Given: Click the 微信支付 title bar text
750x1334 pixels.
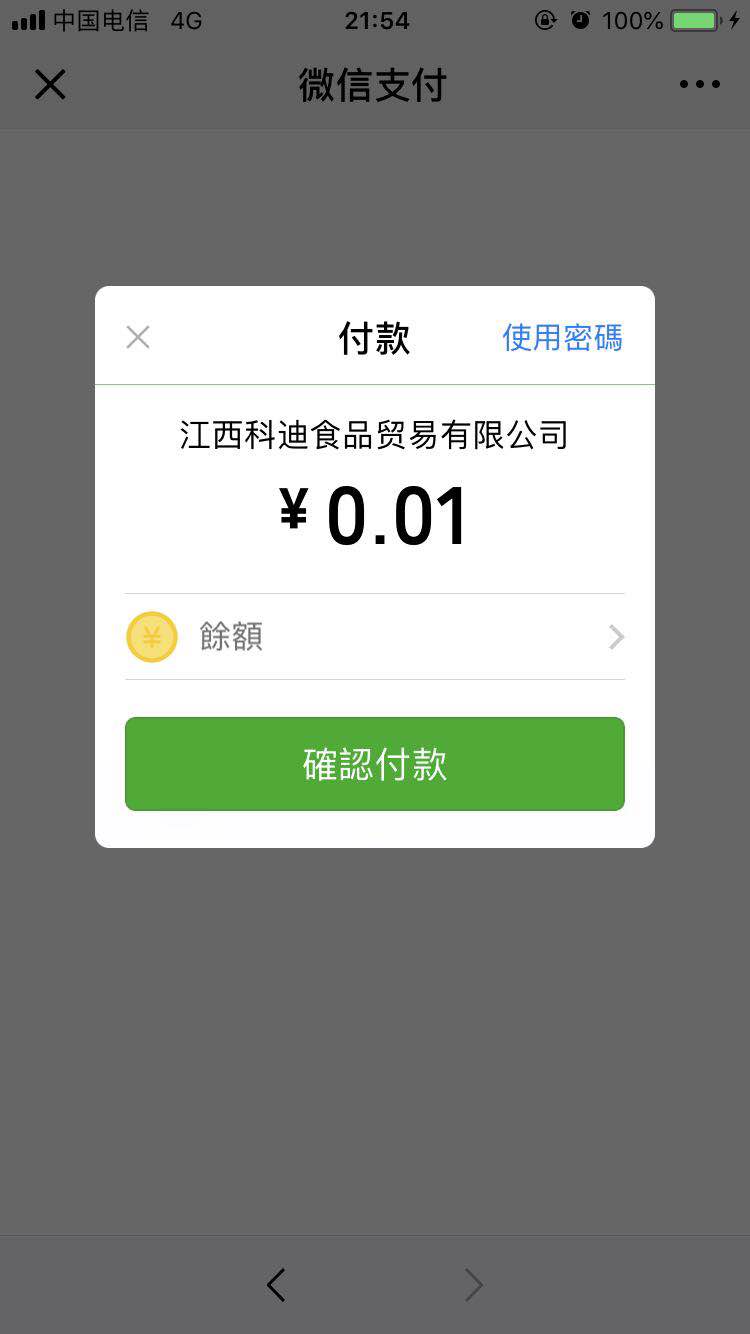Looking at the screenshot, I should (x=375, y=86).
